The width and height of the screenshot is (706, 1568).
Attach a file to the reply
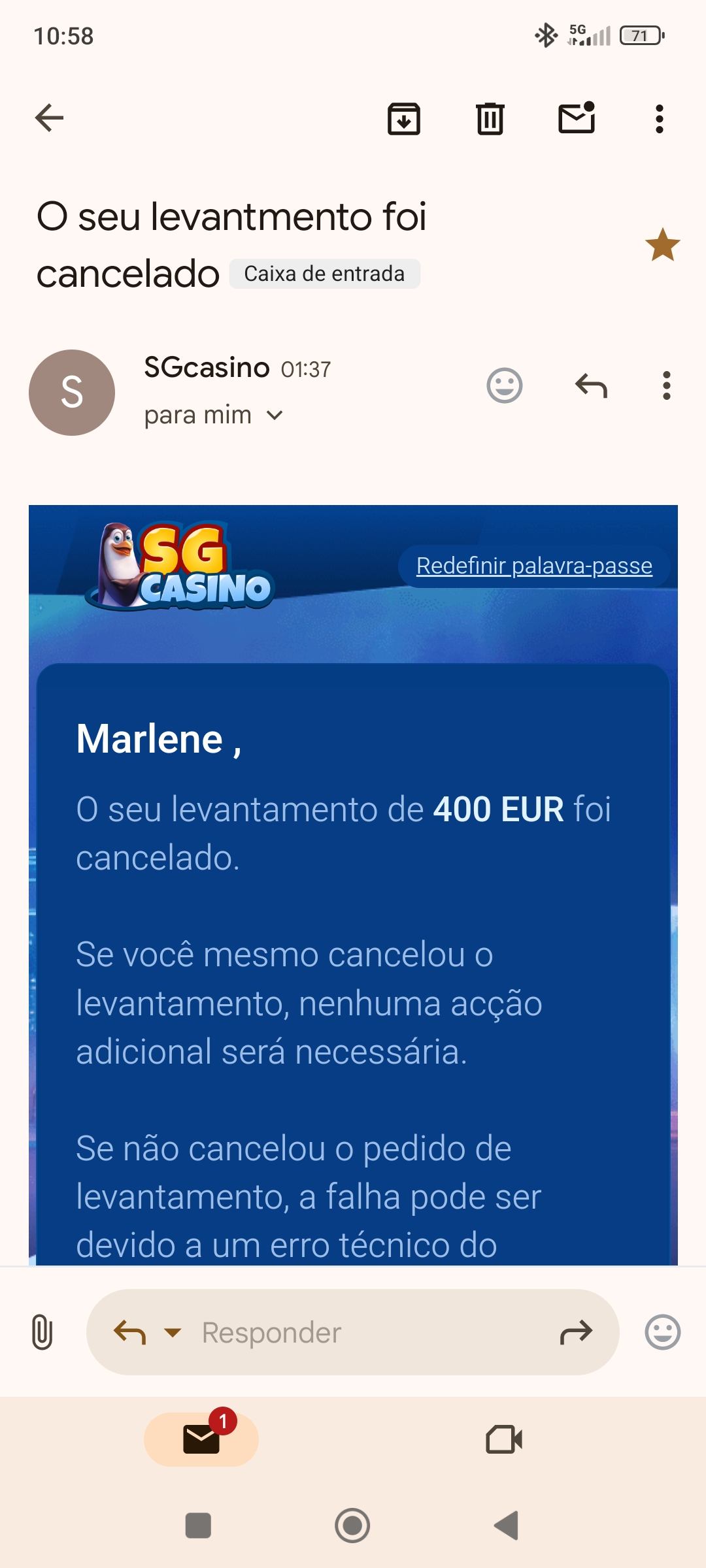click(42, 1332)
